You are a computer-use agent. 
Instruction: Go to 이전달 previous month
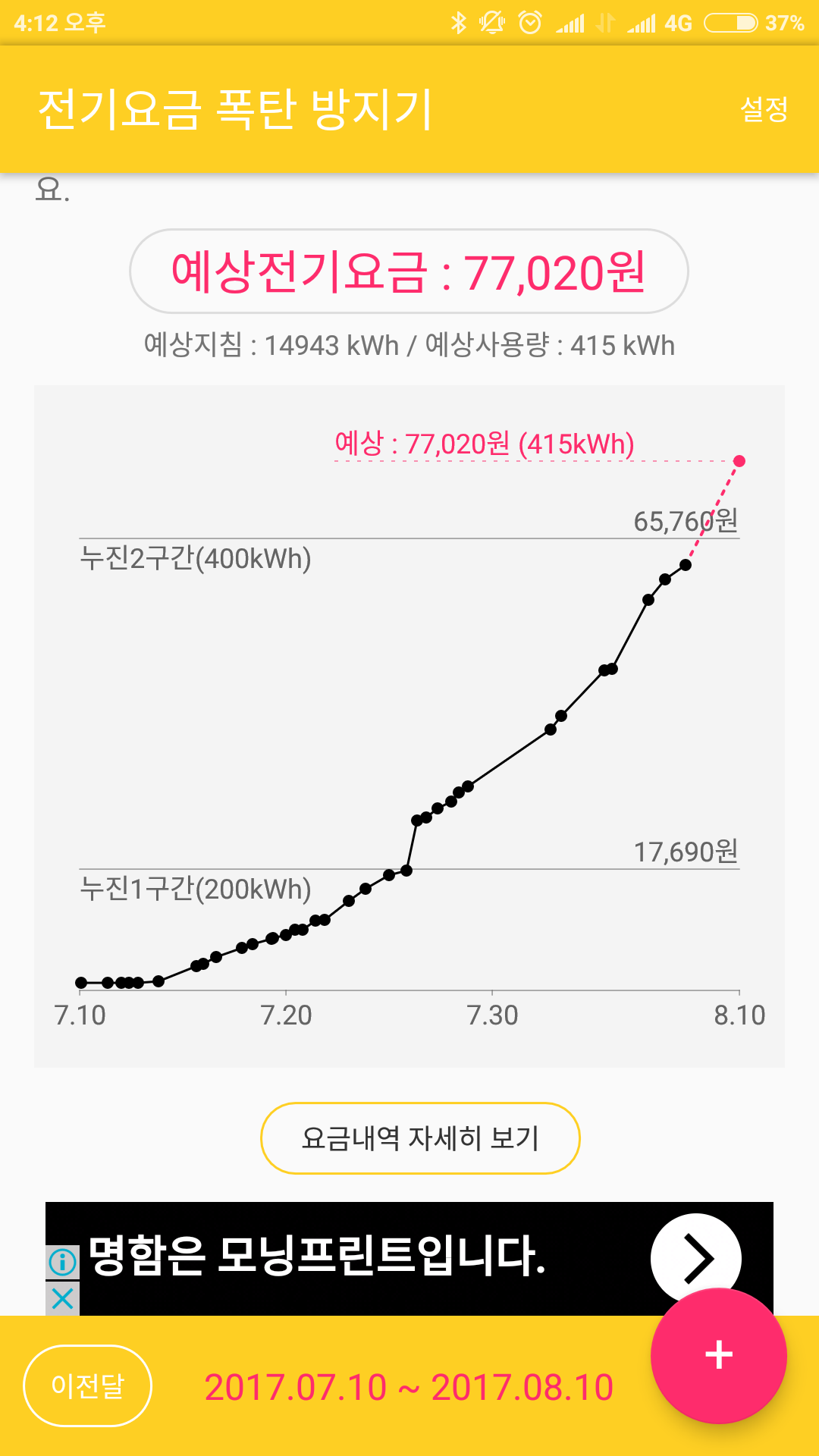(88, 1385)
